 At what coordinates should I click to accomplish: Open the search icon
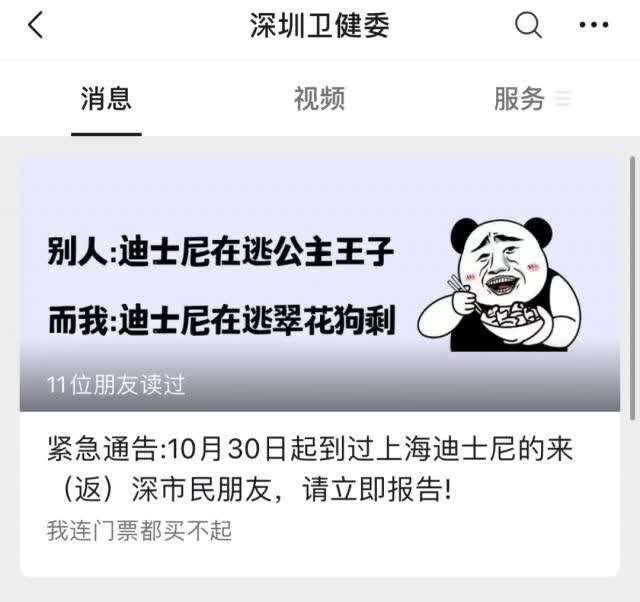point(528,25)
